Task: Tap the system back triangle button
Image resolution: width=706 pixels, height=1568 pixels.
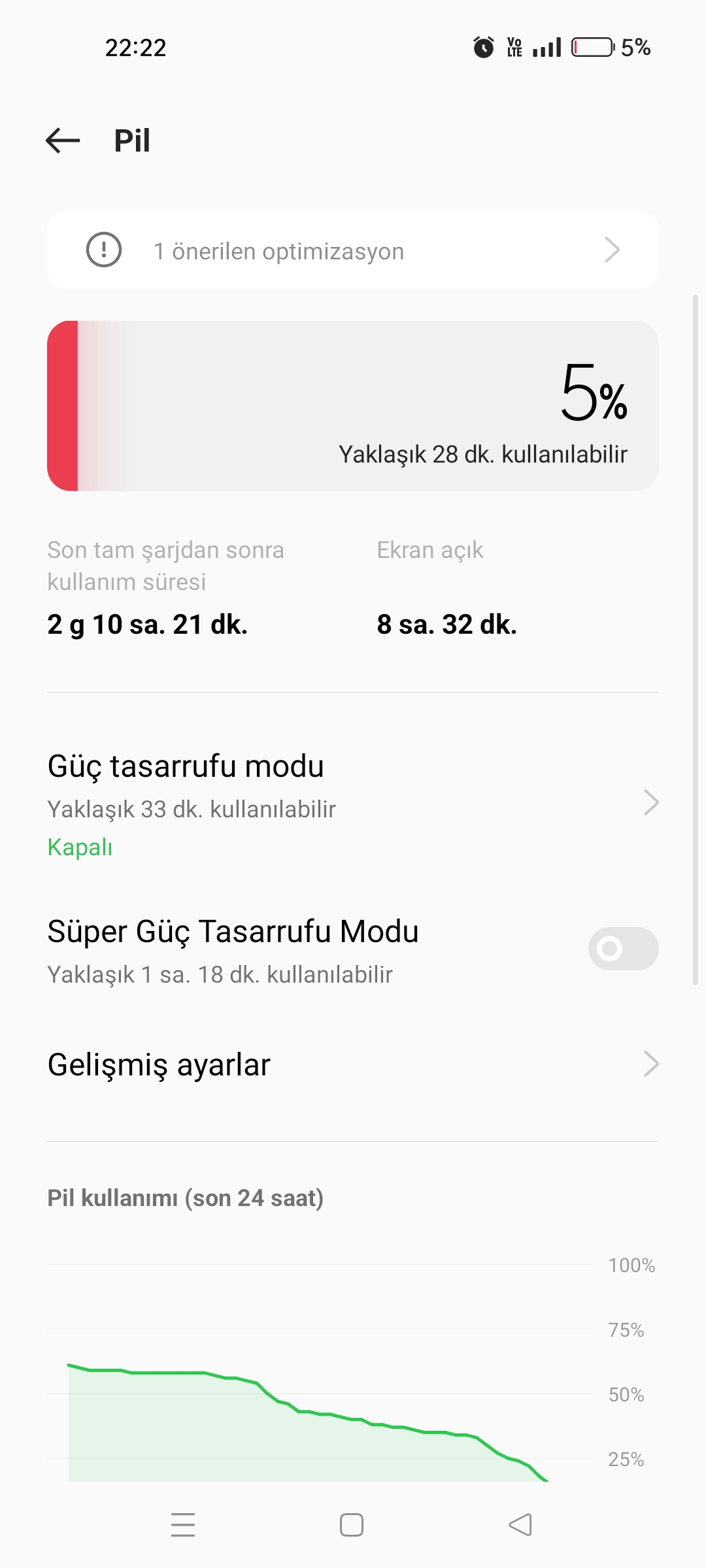Action: (520, 1525)
